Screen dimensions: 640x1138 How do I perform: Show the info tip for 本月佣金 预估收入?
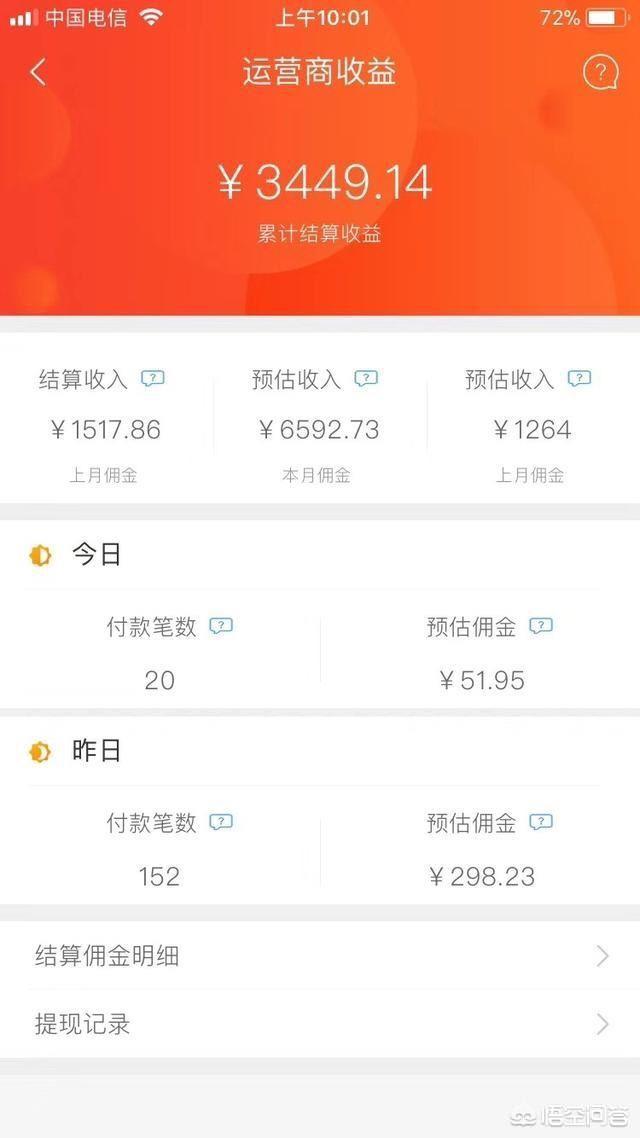[366, 378]
